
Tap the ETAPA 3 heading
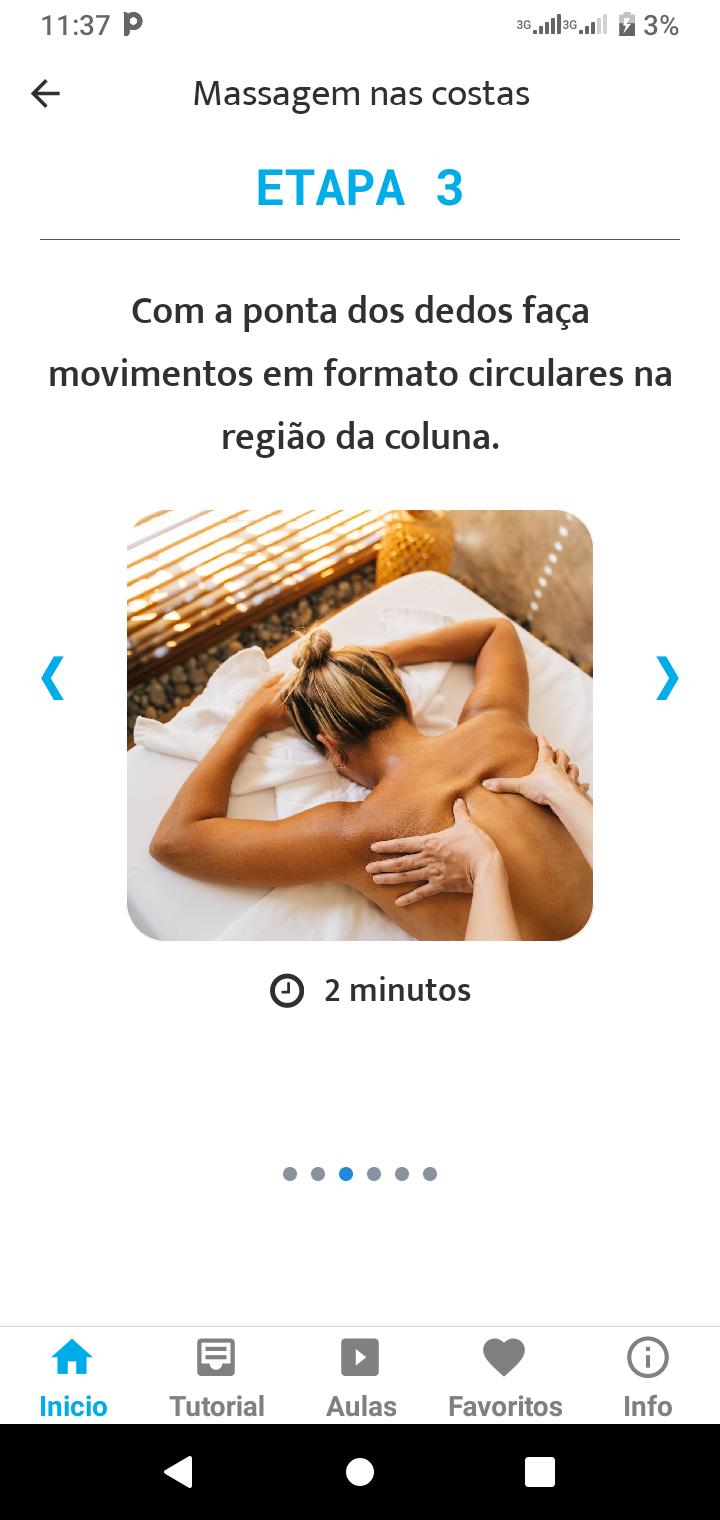(360, 188)
